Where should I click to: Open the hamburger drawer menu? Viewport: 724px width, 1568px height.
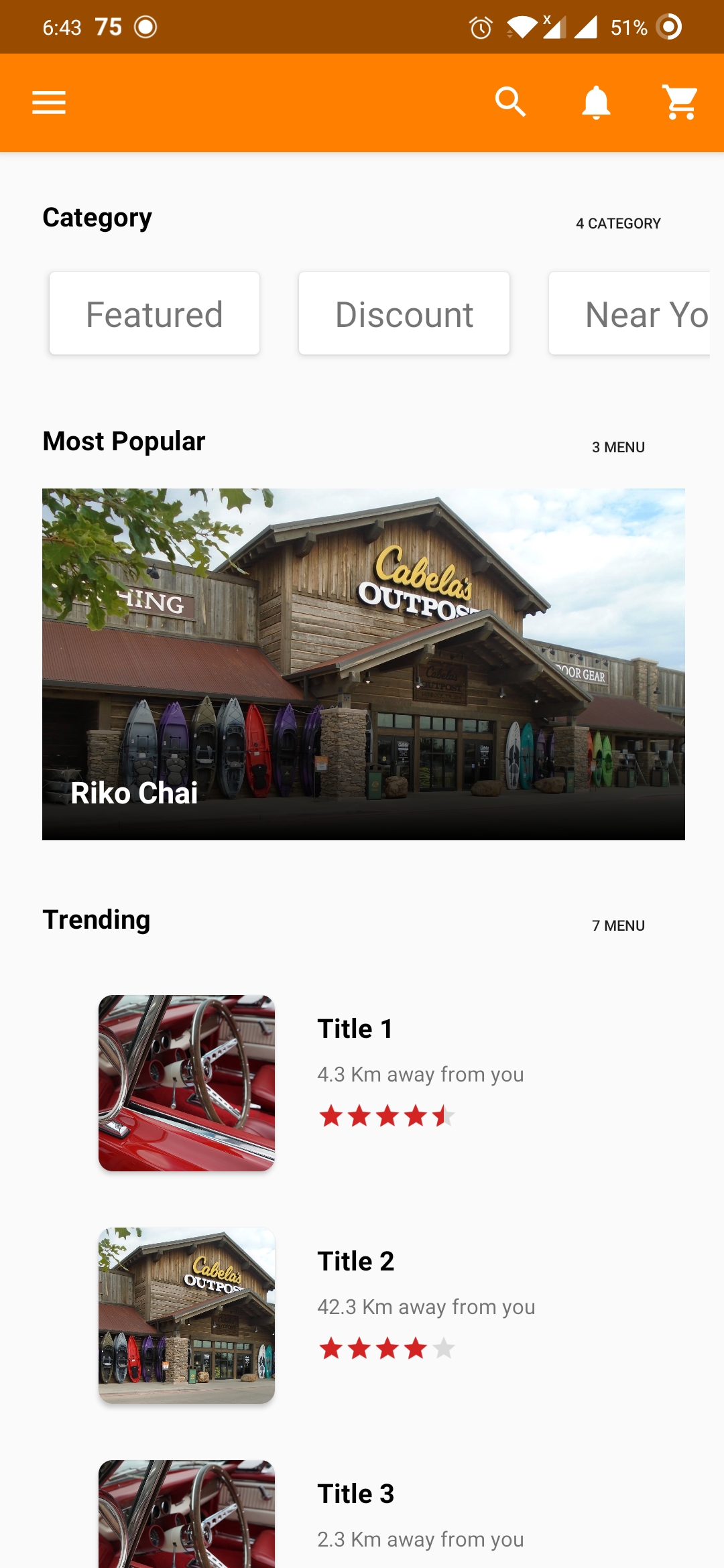(x=49, y=103)
